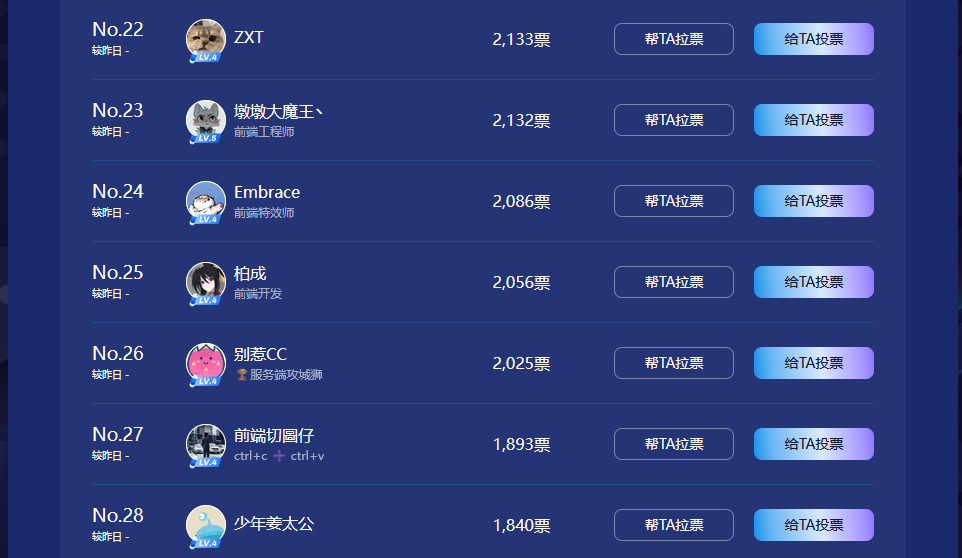Image resolution: width=962 pixels, height=558 pixels.
Task: Open 柏成's profile avatar
Action: [205, 282]
